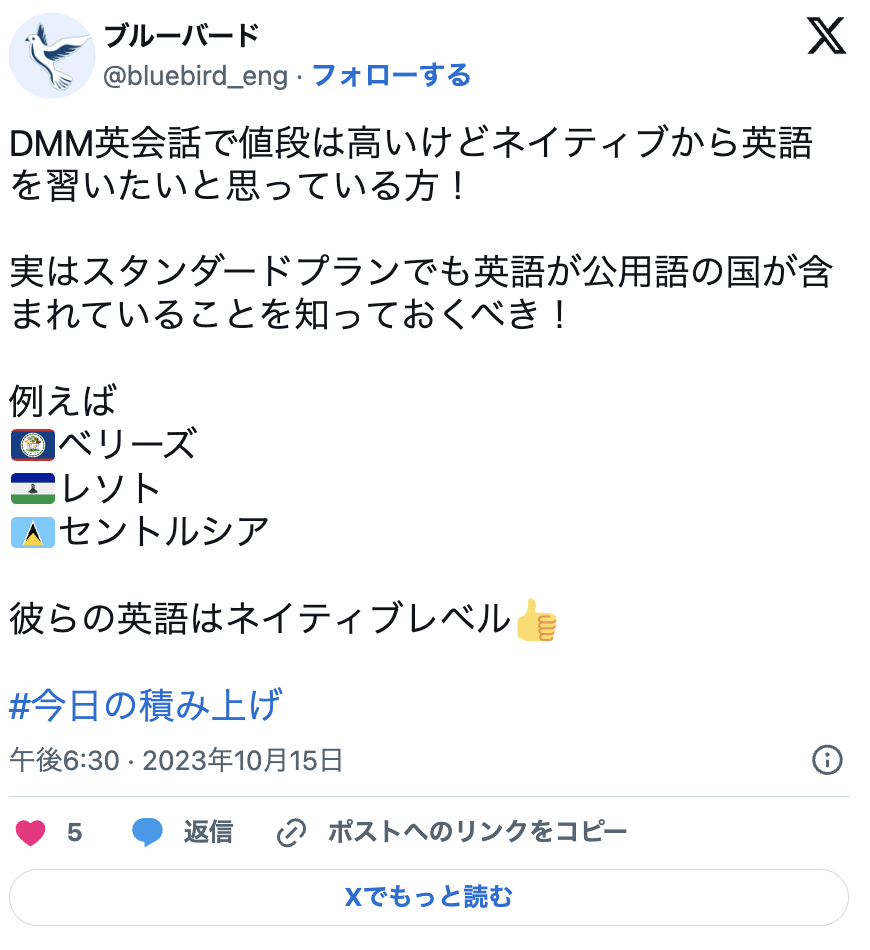This screenshot has width=870, height=950.
Task: Open the X logo link
Action: click(x=826, y=37)
